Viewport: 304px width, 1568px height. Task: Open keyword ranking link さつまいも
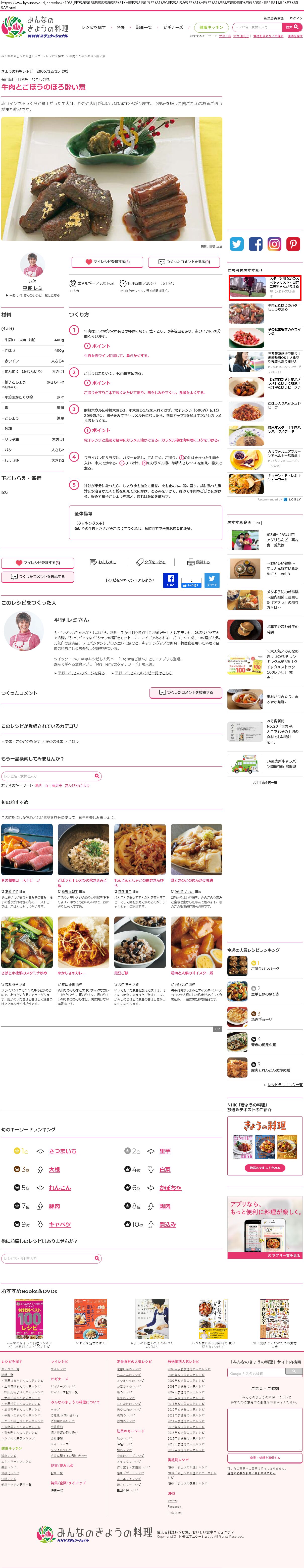(63, 1150)
